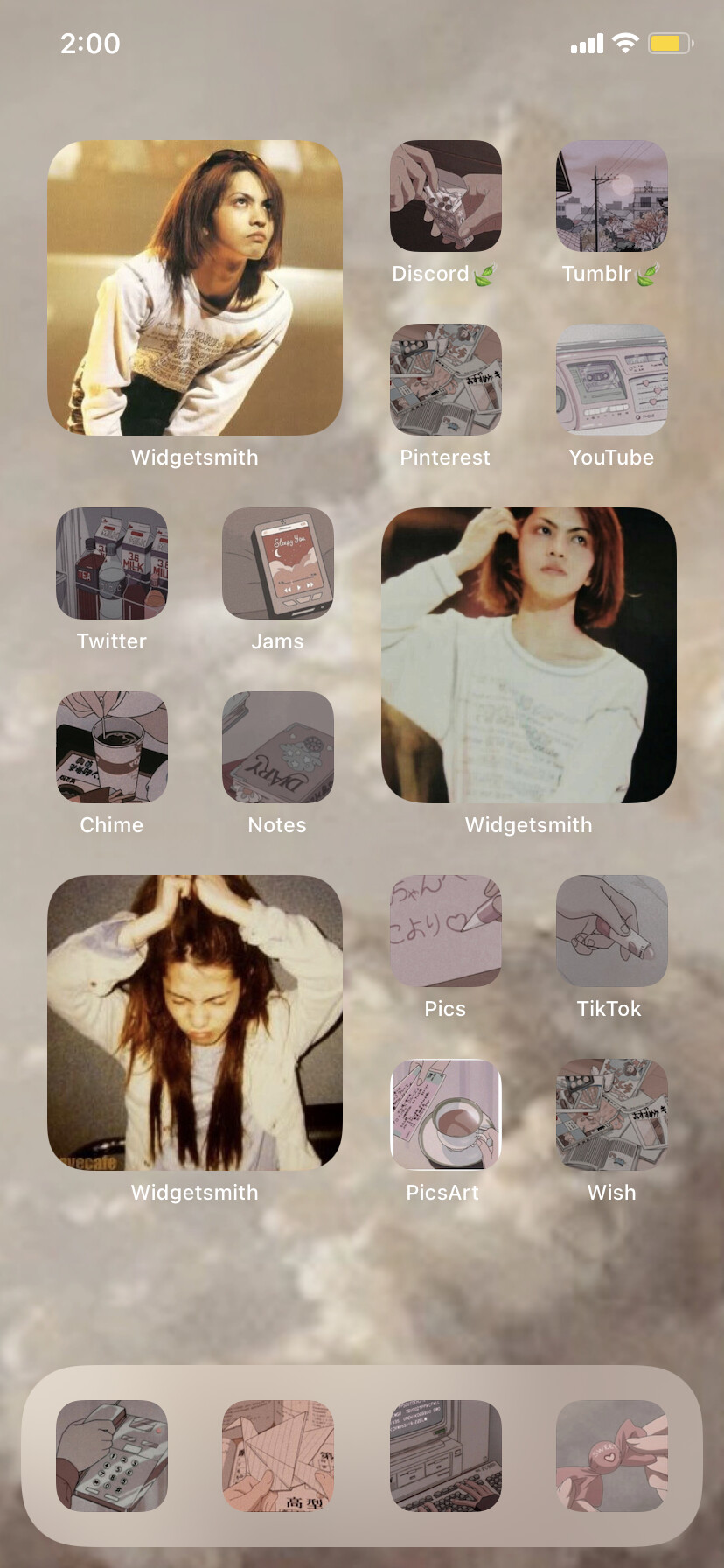
Task: Open the Discord app
Action: coord(445,196)
